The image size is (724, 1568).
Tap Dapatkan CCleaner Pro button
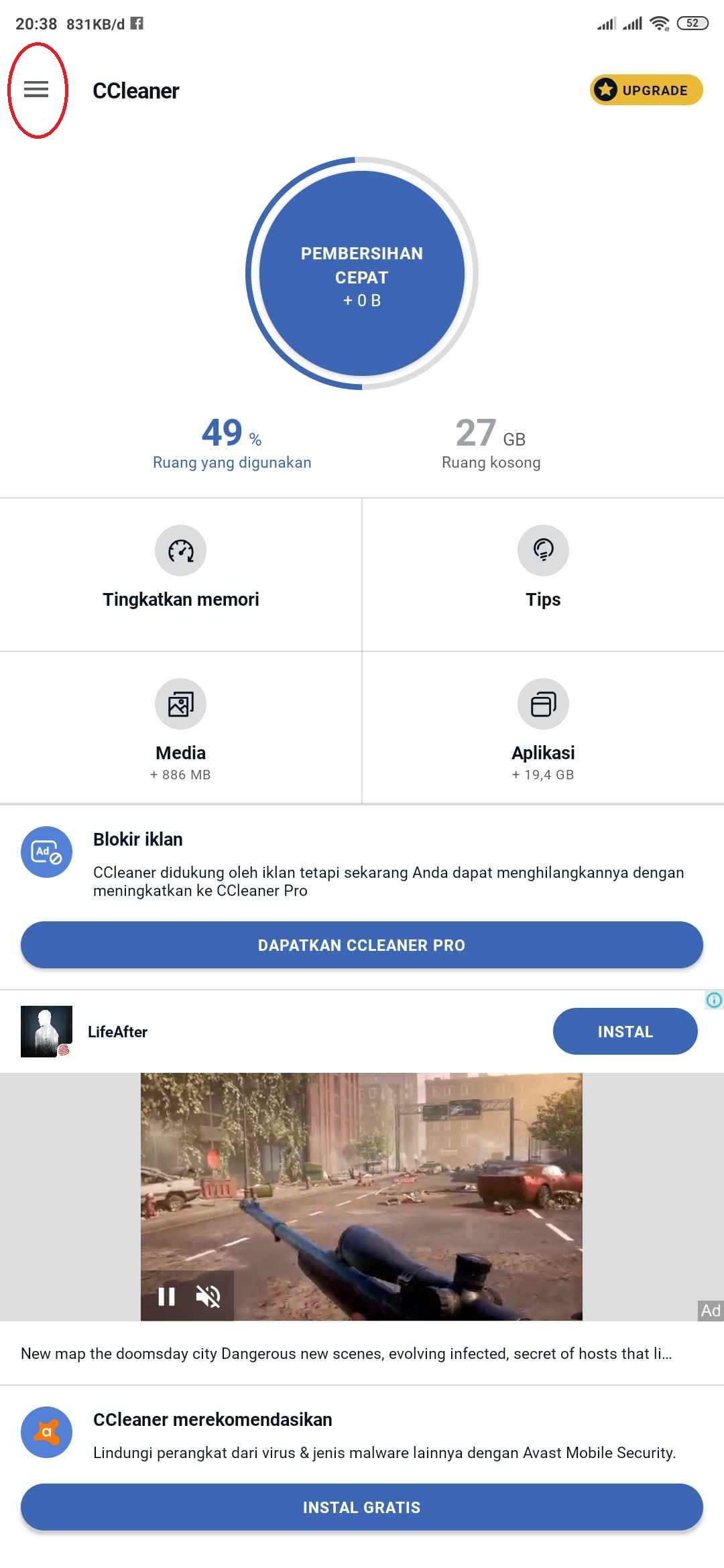(362, 945)
